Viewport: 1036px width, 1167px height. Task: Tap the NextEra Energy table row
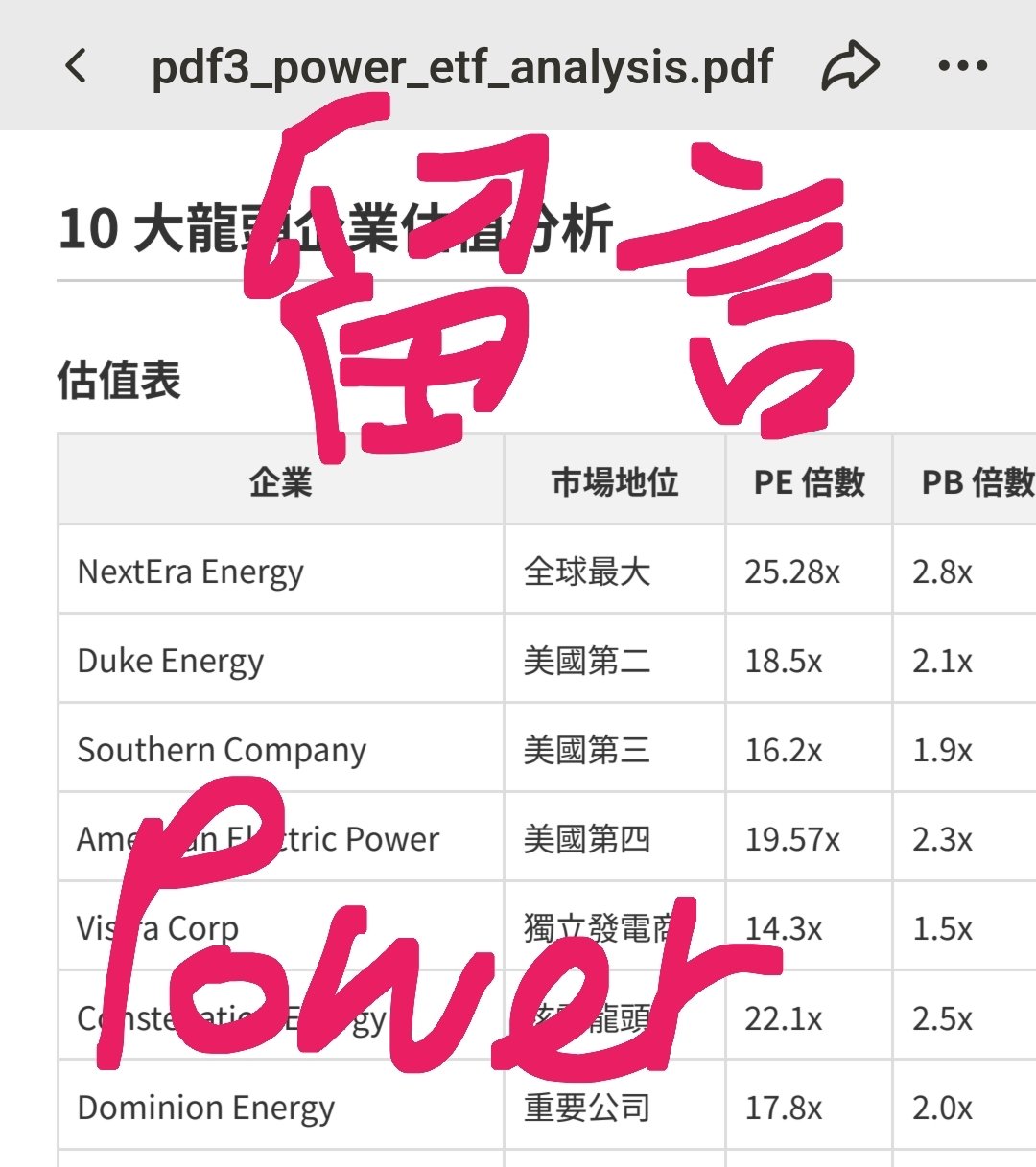pyautogui.click(x=190, y=572)
